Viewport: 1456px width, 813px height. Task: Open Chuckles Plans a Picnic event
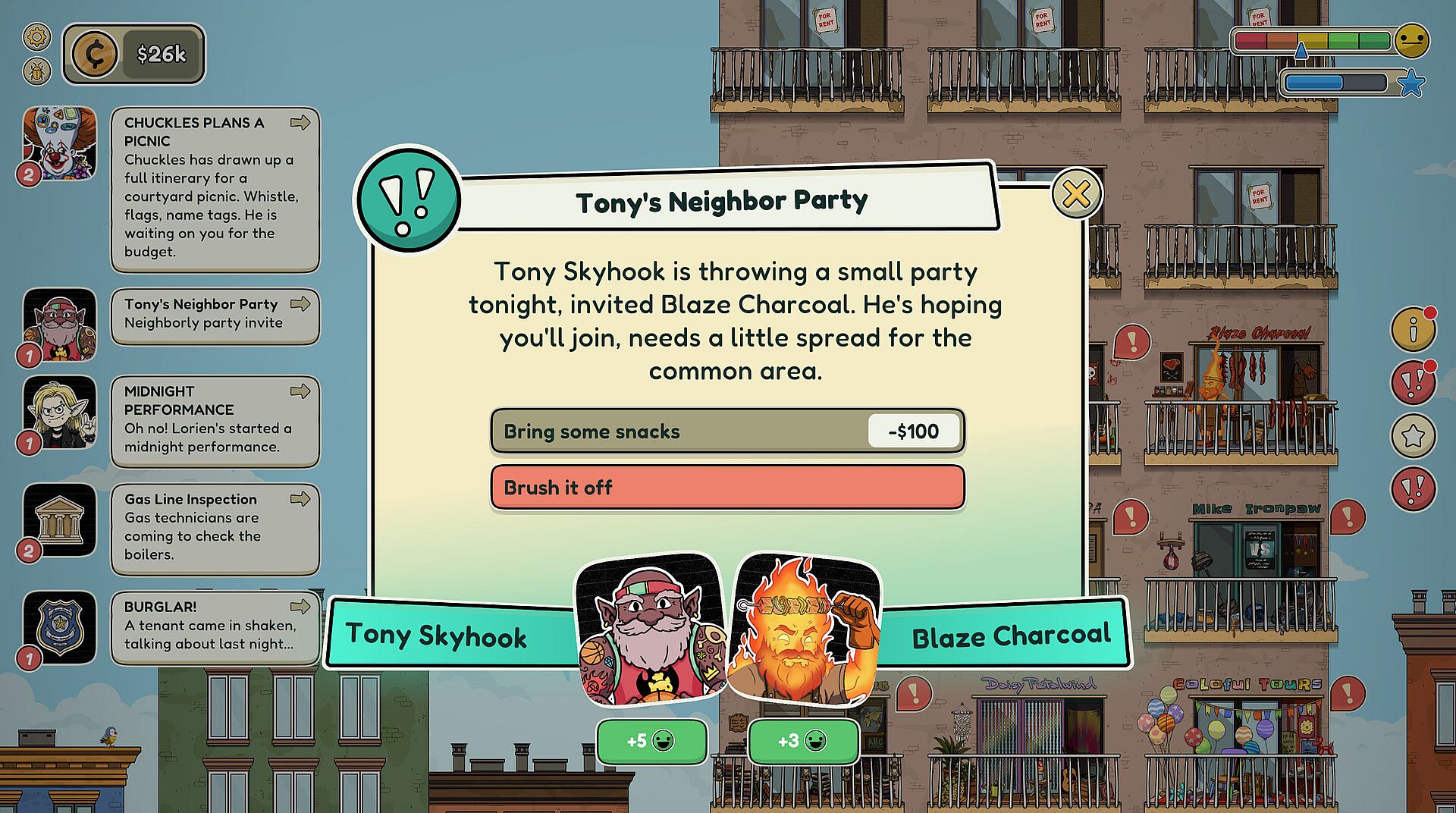point(215,190)
